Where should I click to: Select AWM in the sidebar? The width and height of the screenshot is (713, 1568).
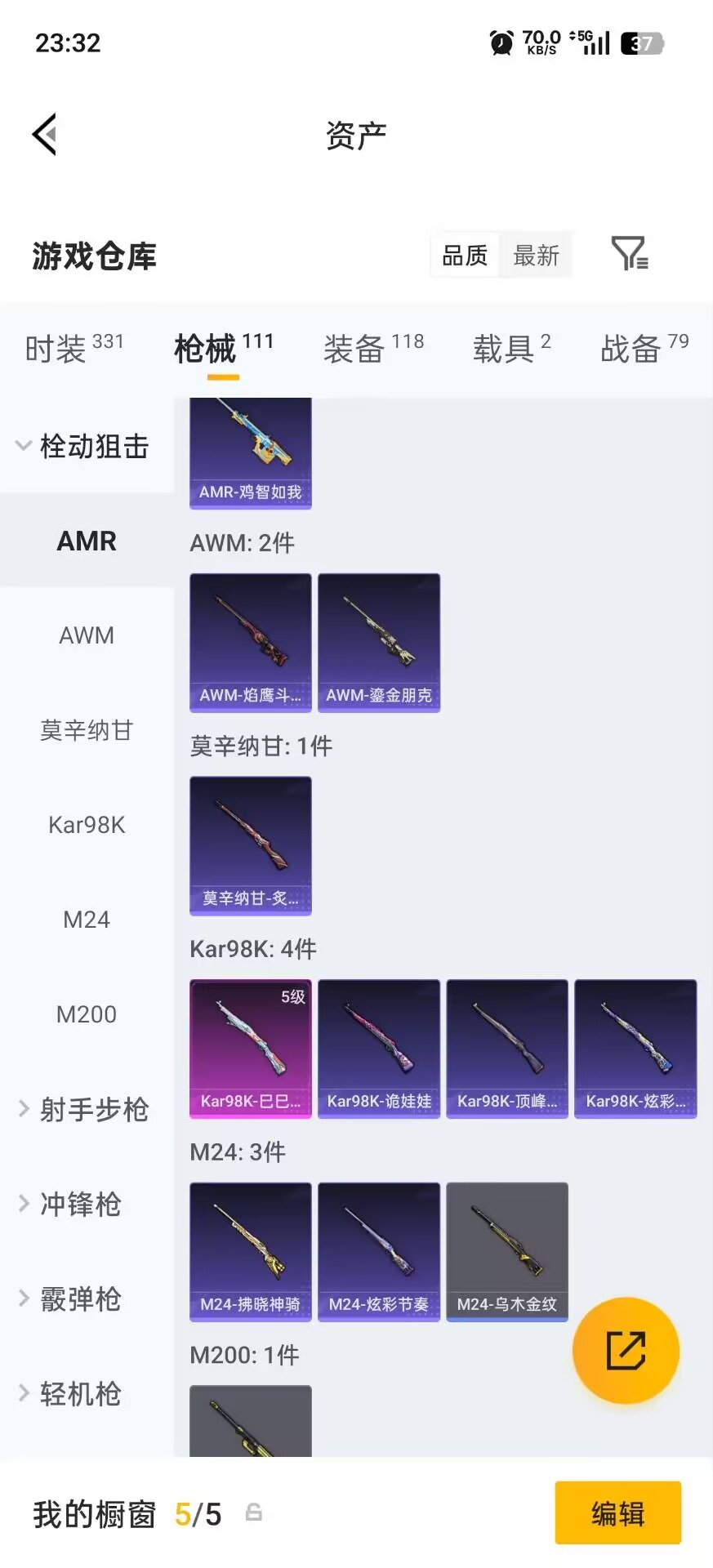tap(86, 635)
